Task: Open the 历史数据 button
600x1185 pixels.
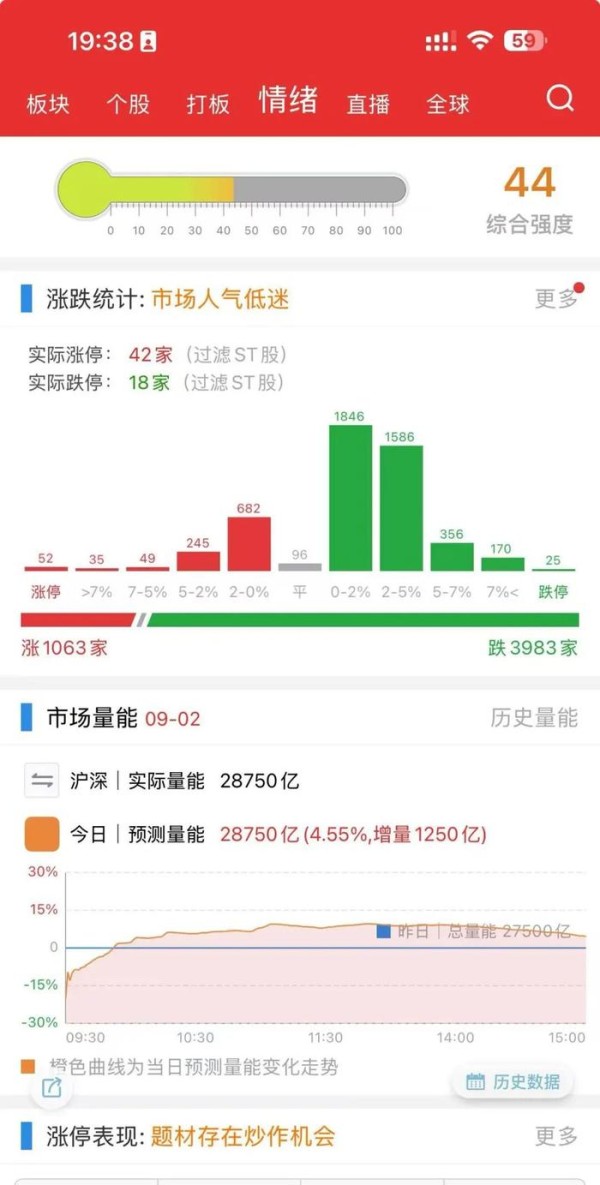Action: tap(514, 1081)
